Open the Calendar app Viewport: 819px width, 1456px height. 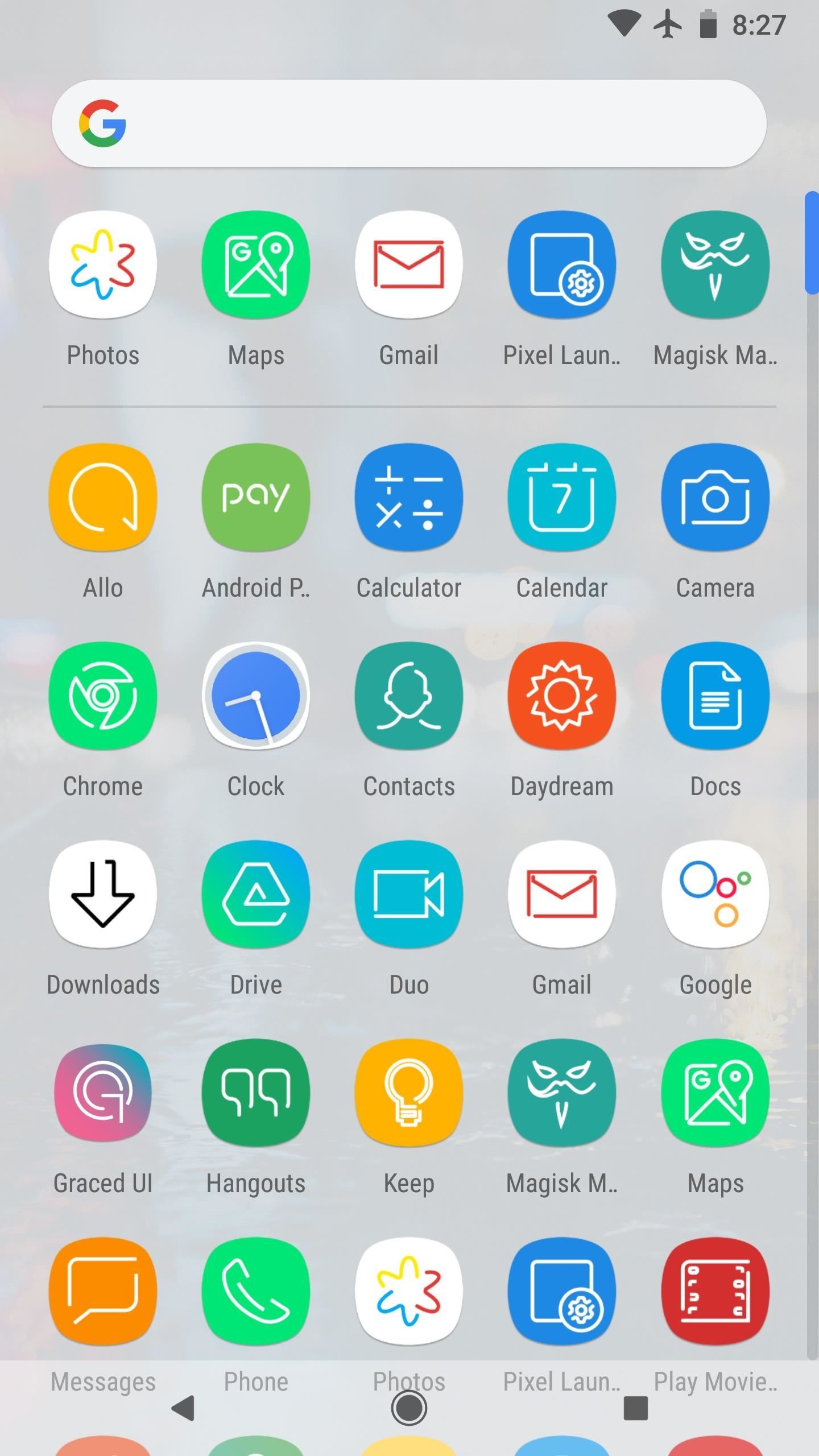pos(561,497)
